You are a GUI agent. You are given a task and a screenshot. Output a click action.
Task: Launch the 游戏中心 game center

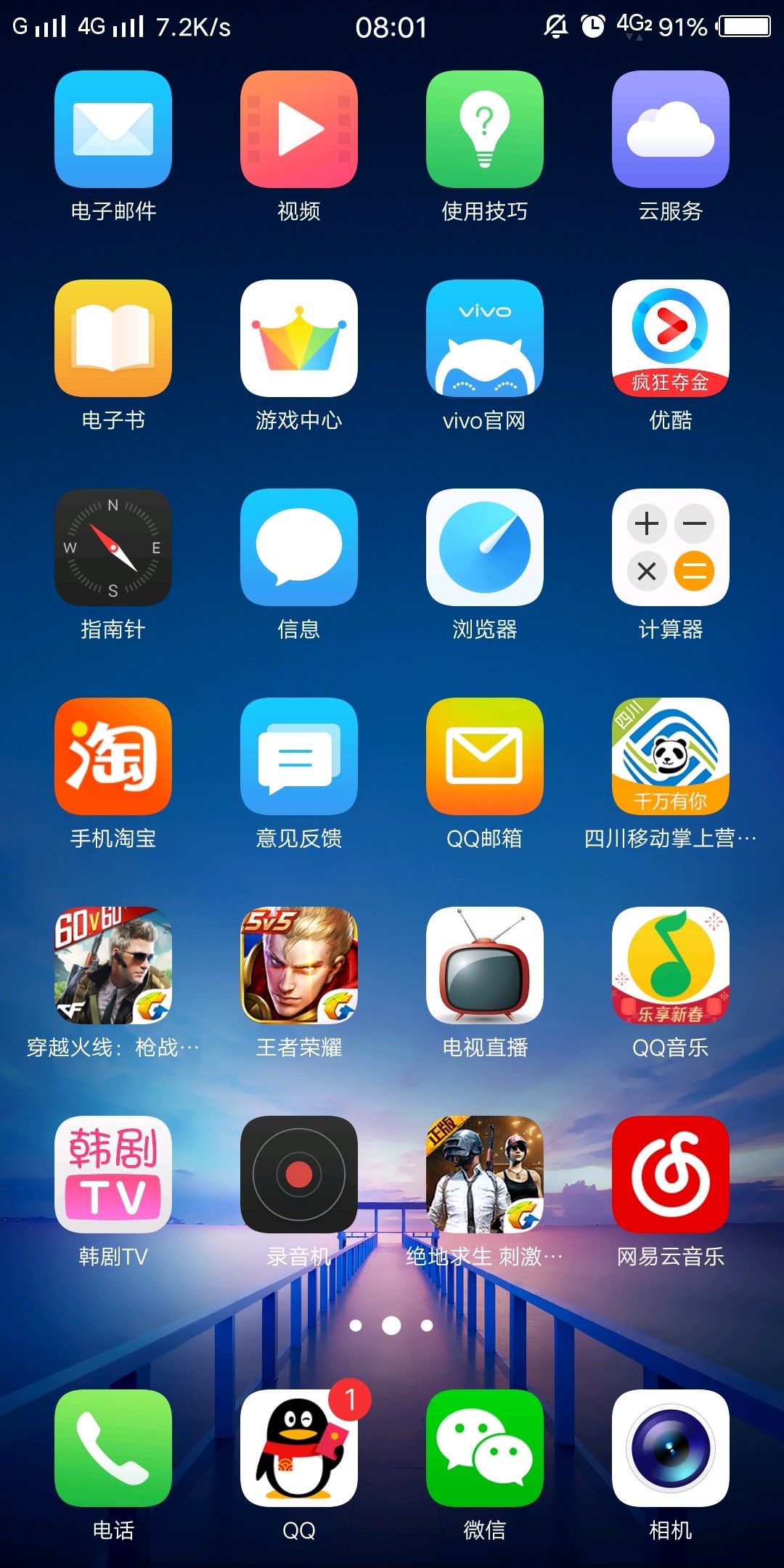tap(299, 338)
